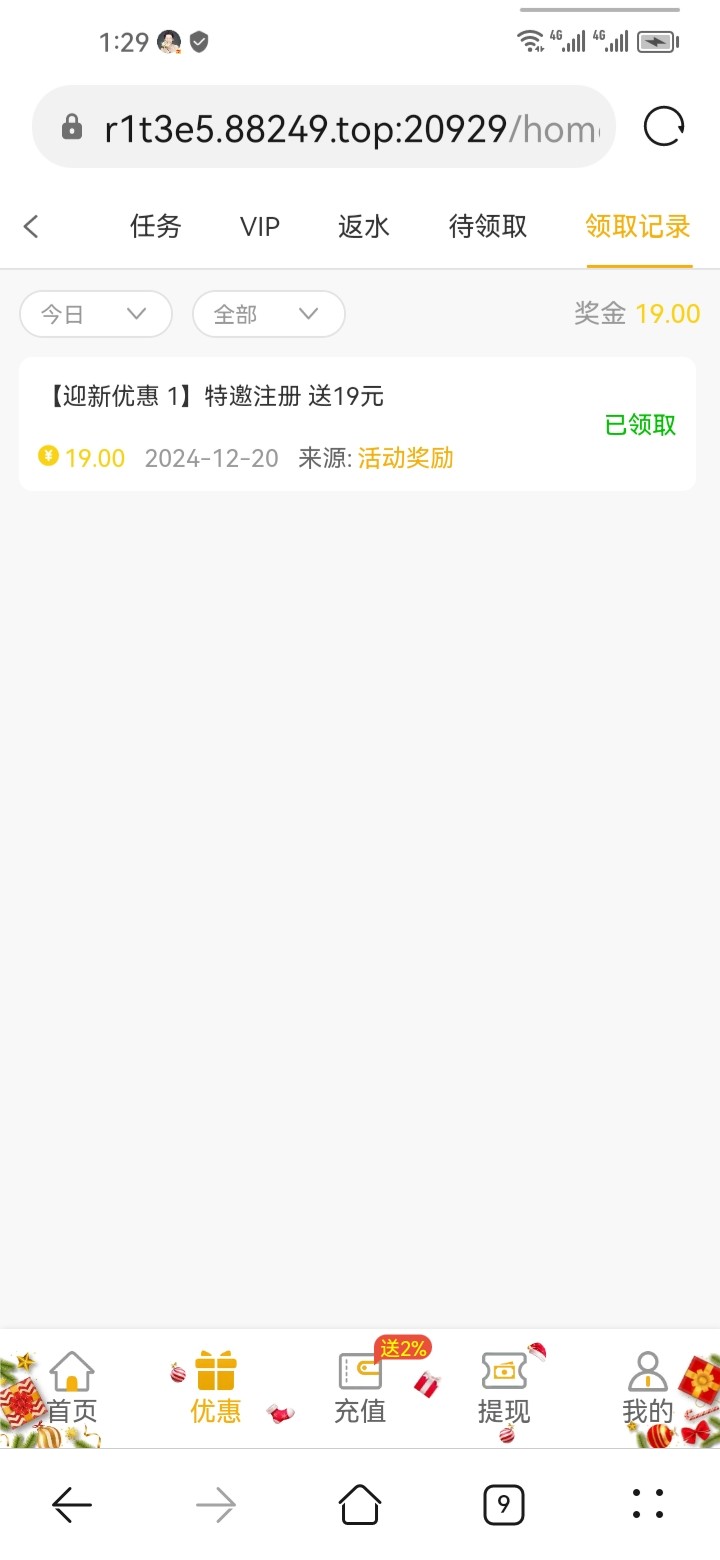Open the 优惠 bottom tab

pyautogui.click(x=216, y=1389)
